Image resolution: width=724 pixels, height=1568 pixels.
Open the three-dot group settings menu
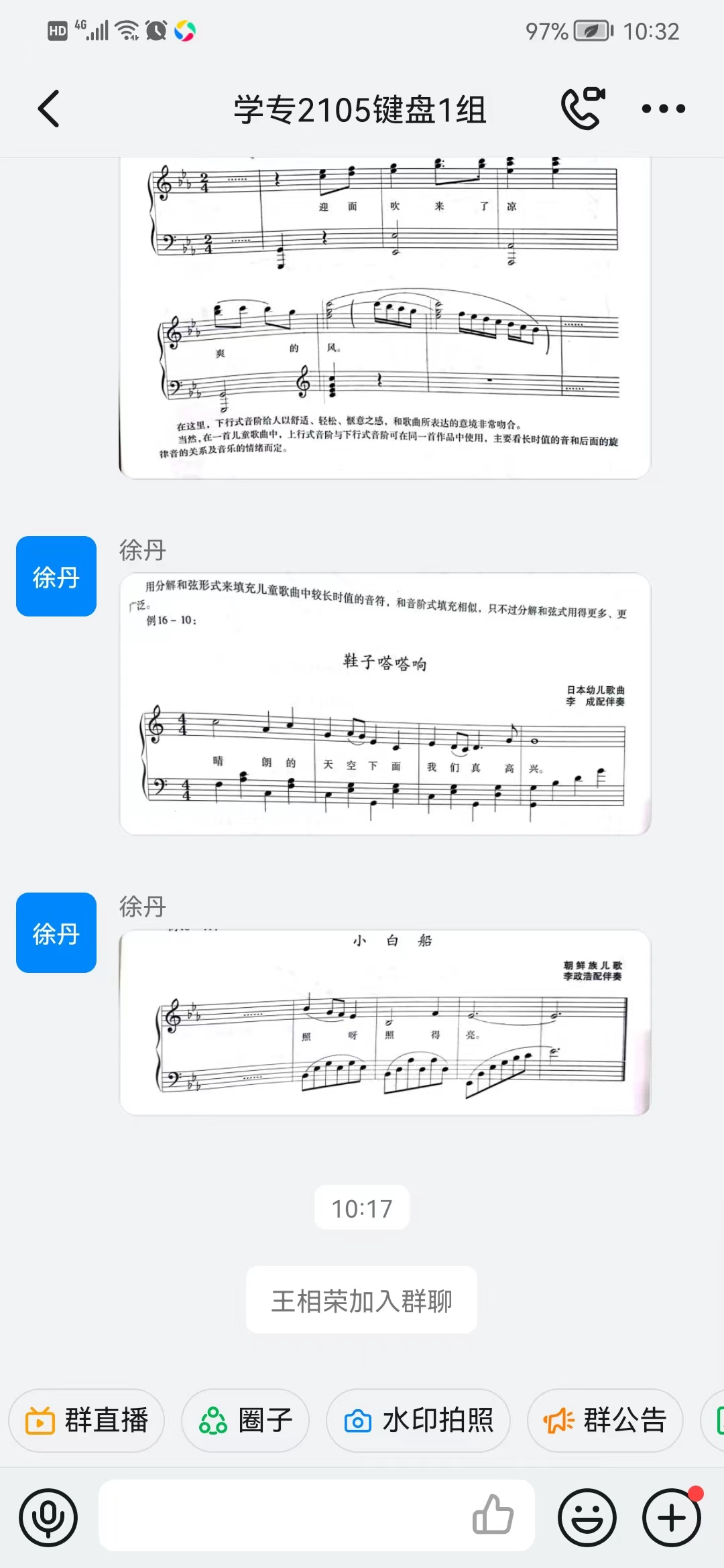(663, 109)
